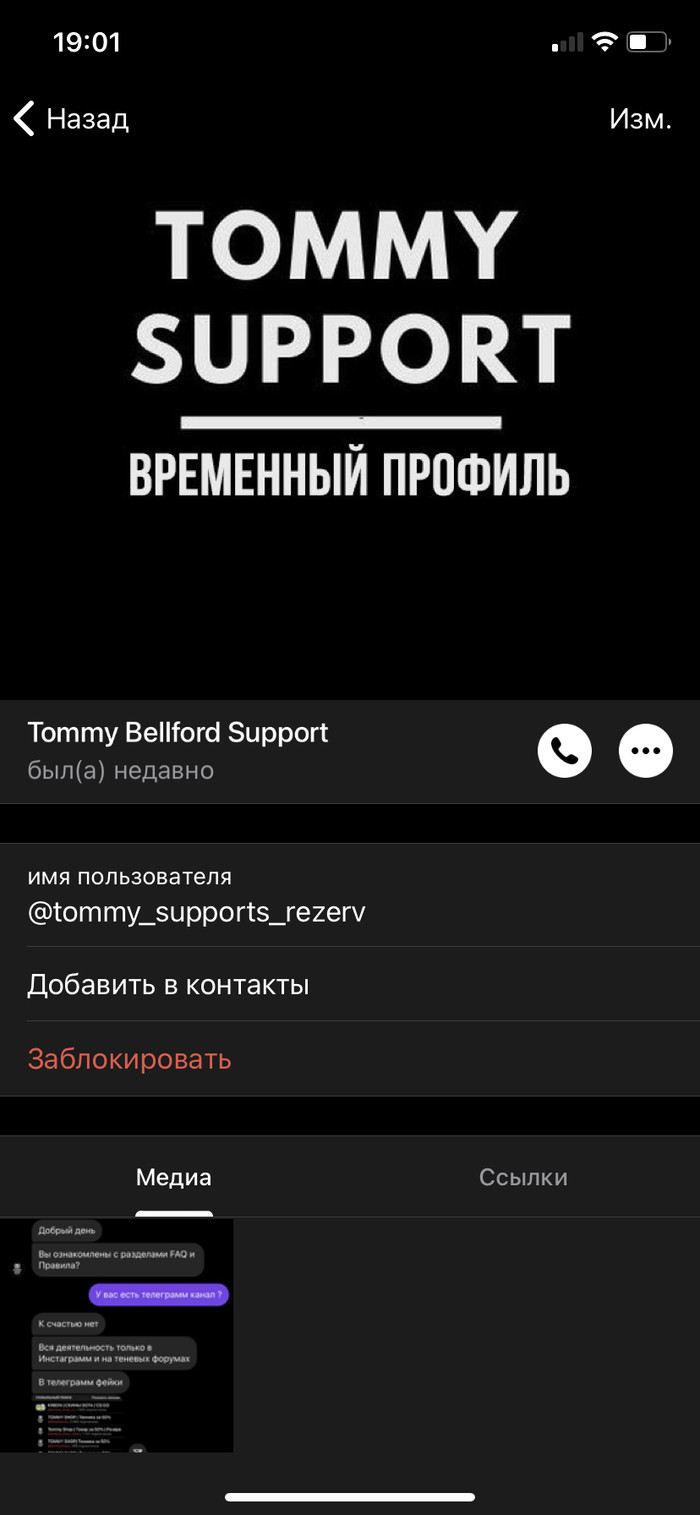Call Tommy Bellford Support
The width and height of the screenshot is (700, 1515).
[x=565, y=750]
